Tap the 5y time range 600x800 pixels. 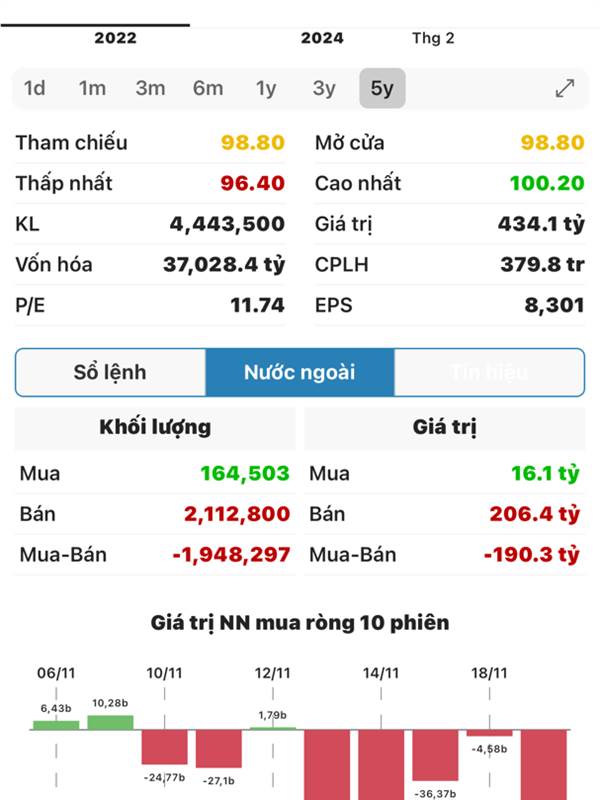click(x=382, y=88)
